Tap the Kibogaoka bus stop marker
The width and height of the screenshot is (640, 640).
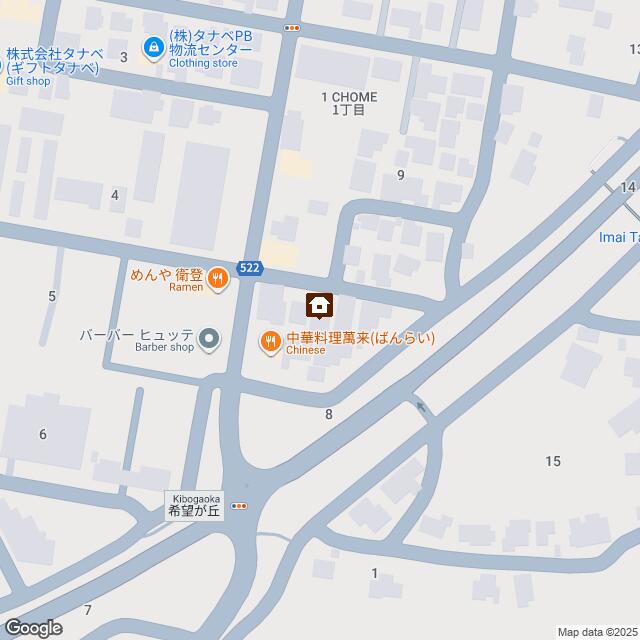241,506
